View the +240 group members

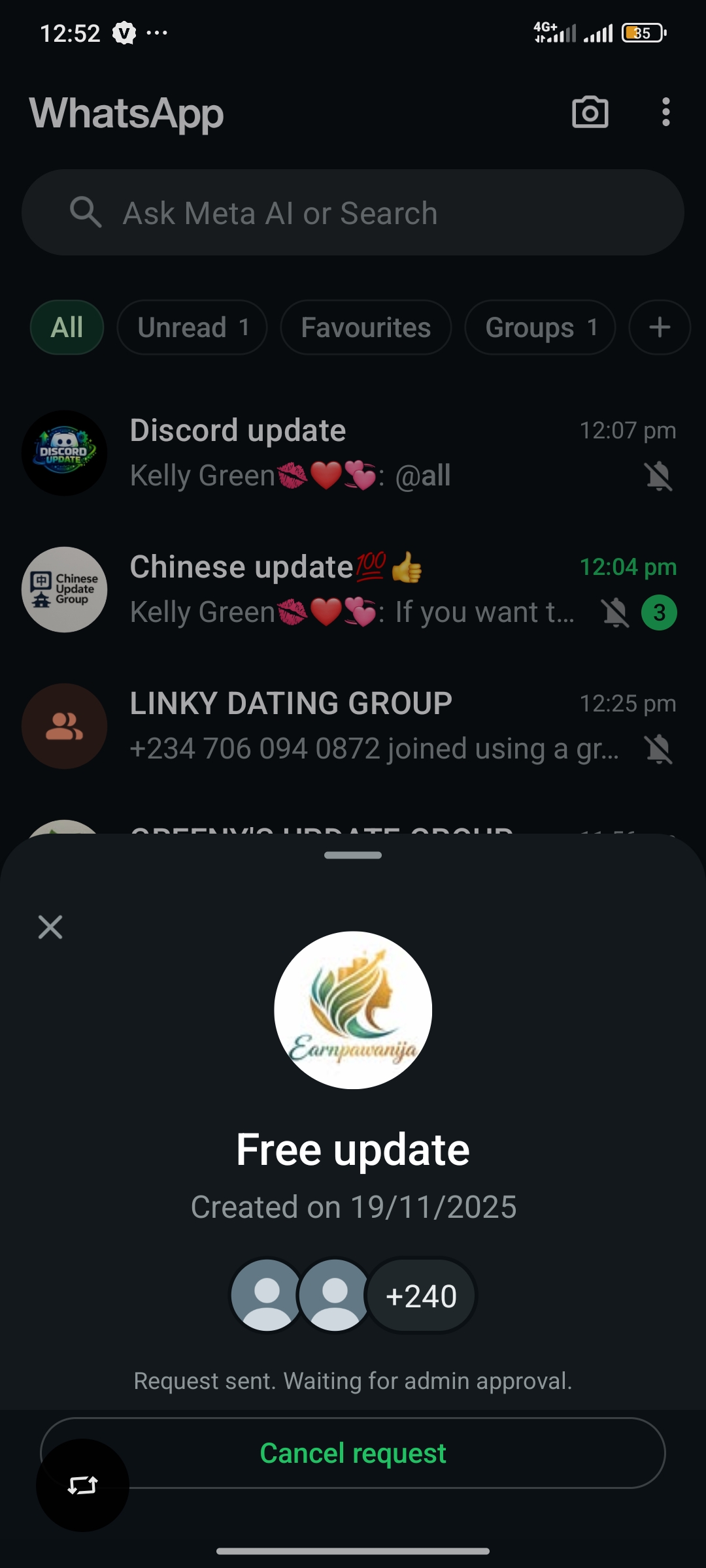421,1296
